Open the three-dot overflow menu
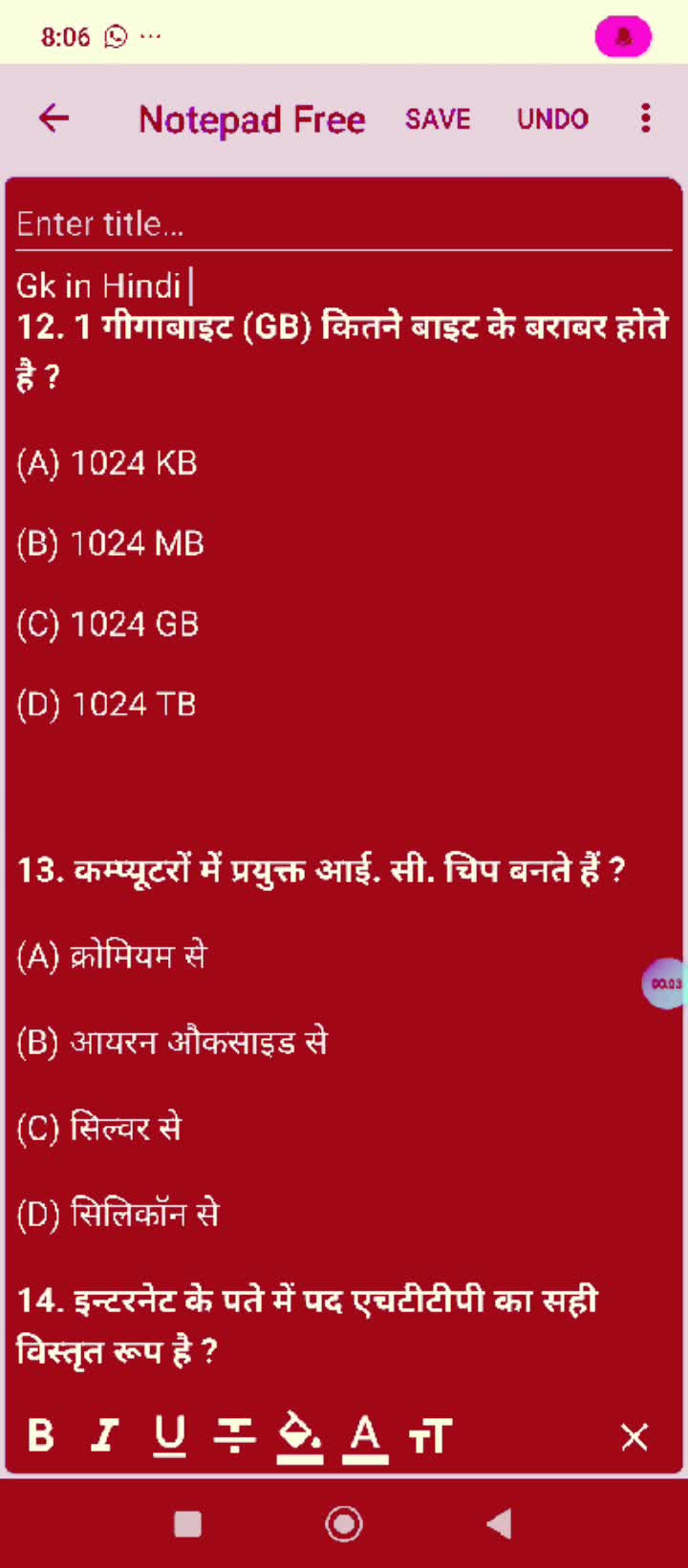This screenshot has height=1568, width=688. pyautogui.click(x=645, y=117)
